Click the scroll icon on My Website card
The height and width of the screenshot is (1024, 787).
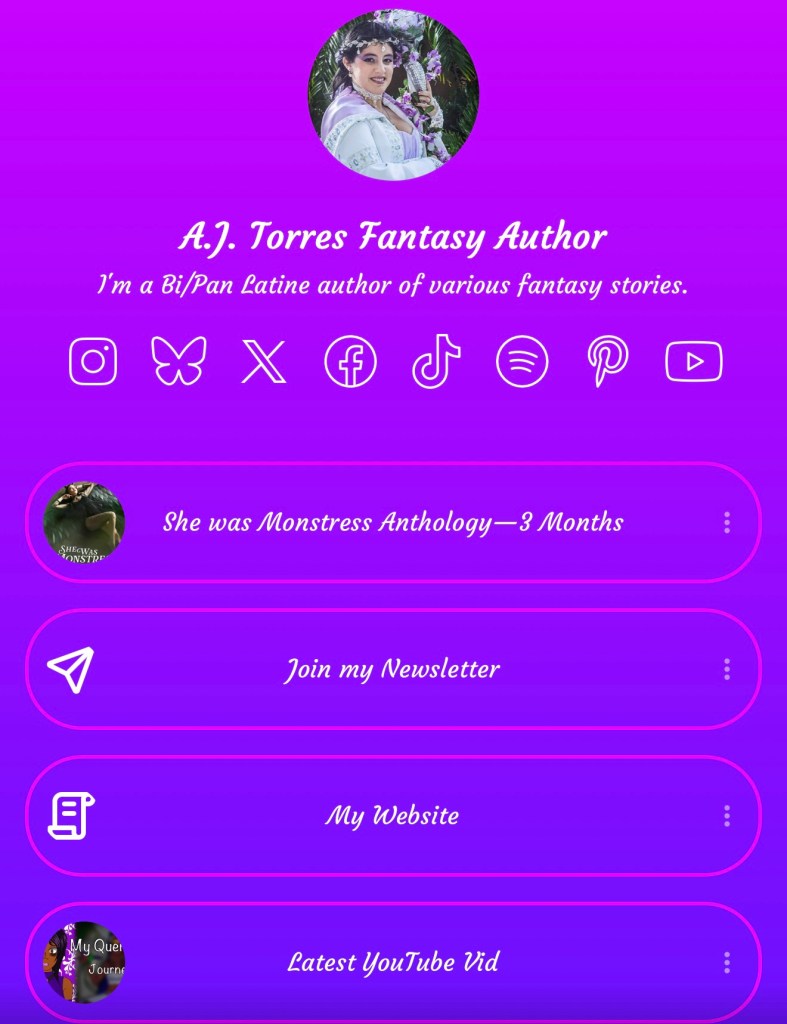tap(70, 815)
